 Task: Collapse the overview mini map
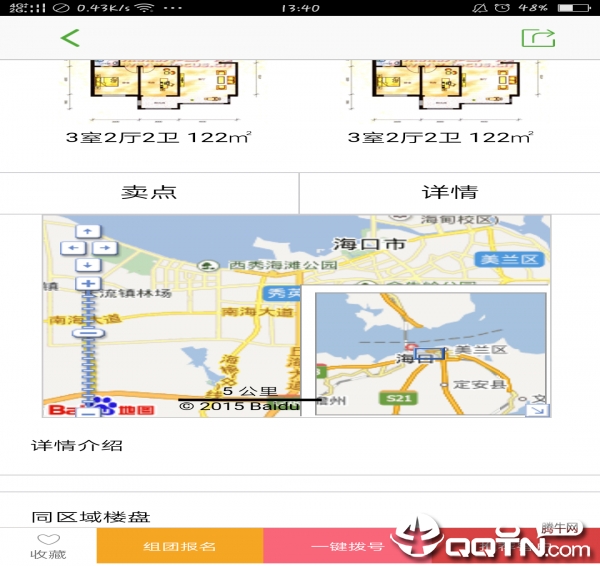pyautogui.click(x=539, y=408)
